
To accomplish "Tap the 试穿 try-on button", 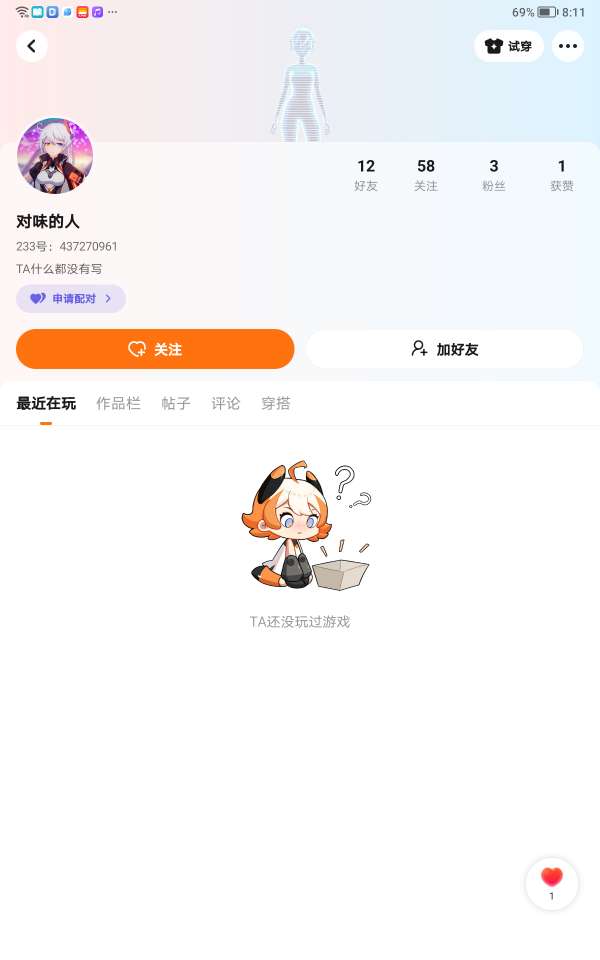I will [x=509, y=46].
